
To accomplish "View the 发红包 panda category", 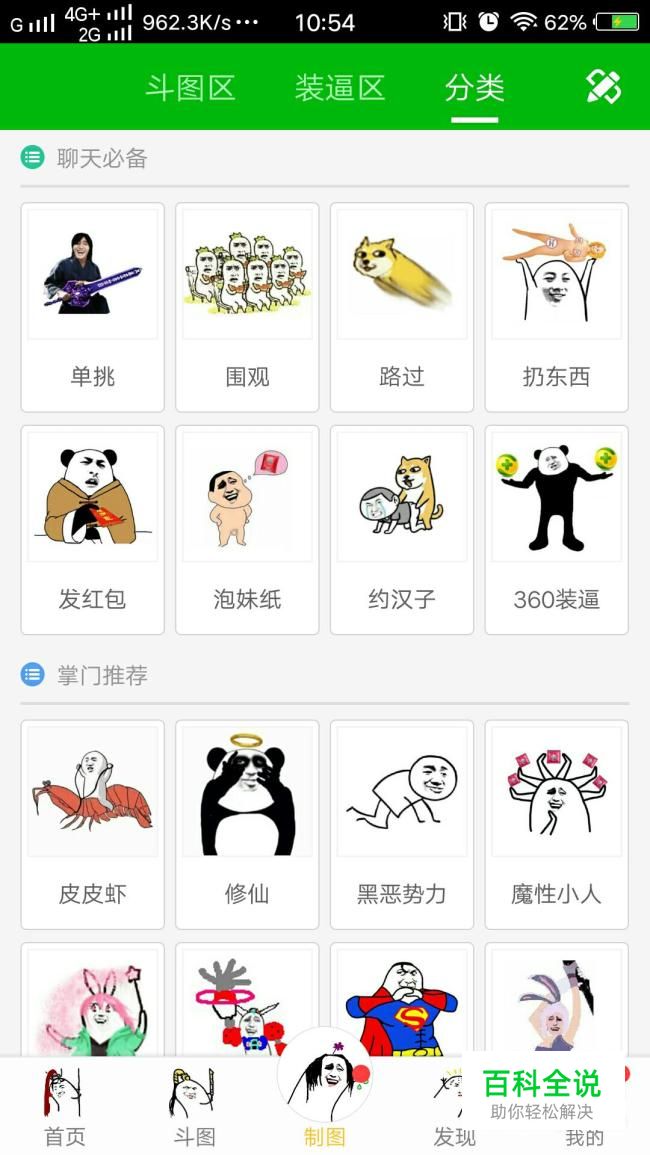I will 93,530.
